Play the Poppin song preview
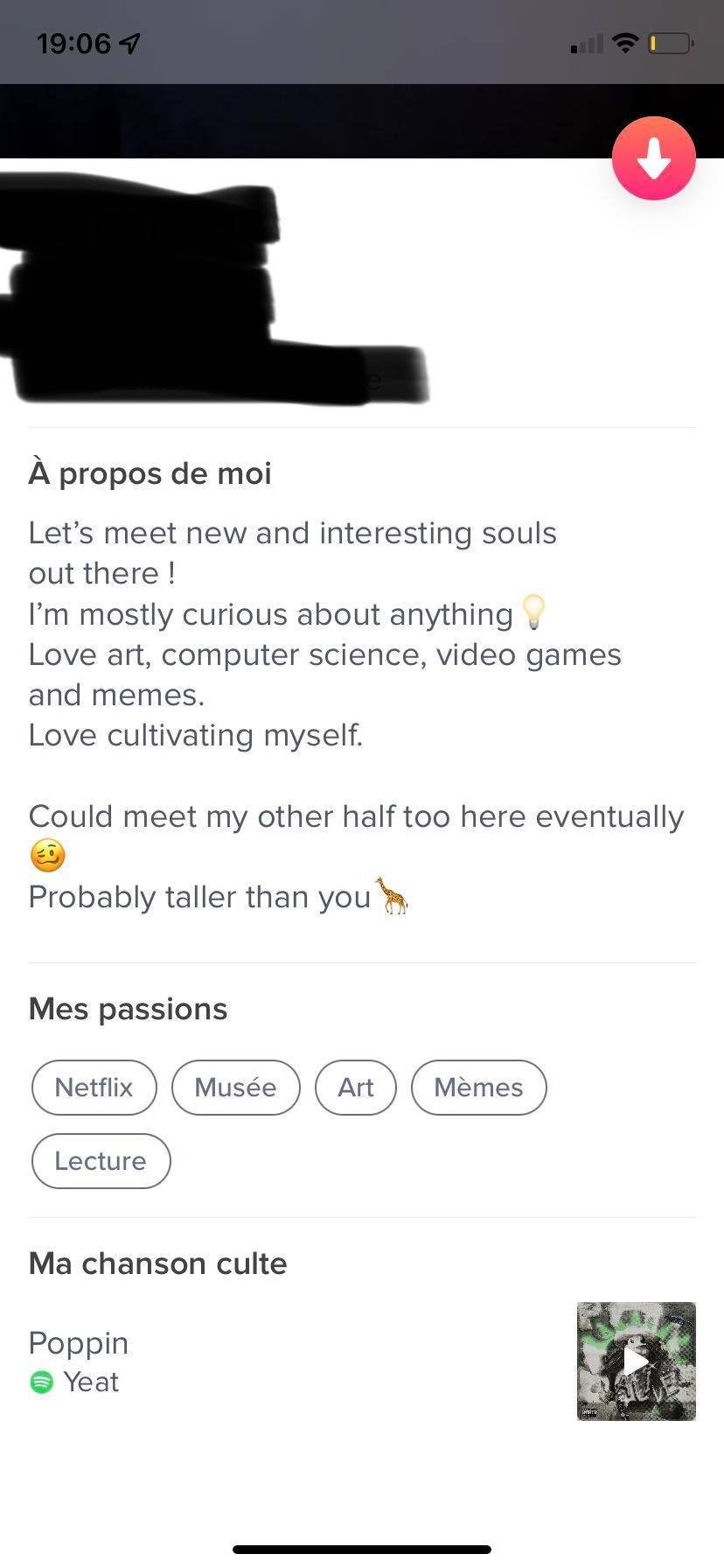 point(636,1361)
